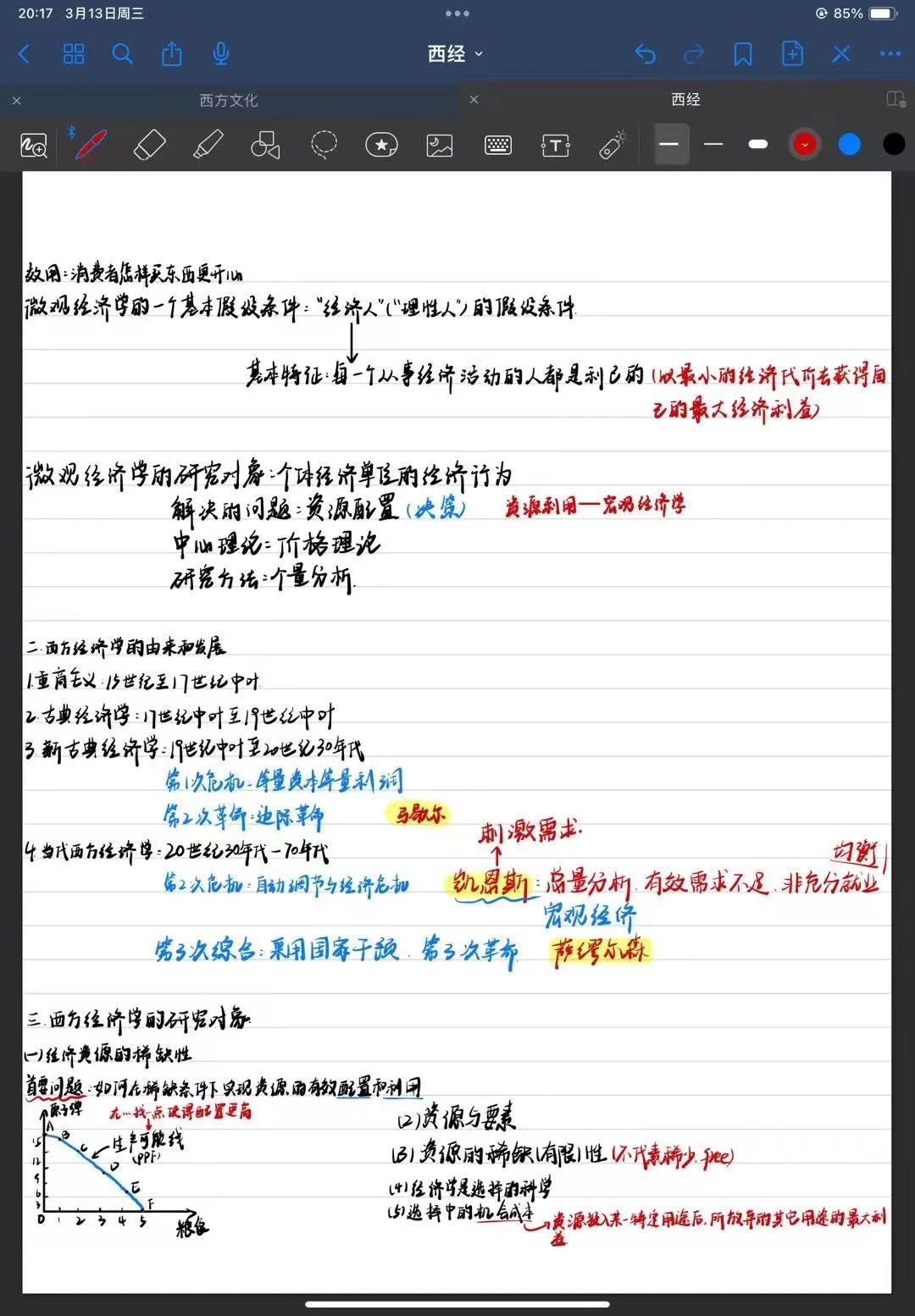Open the 西经 title dropdown

455,55
